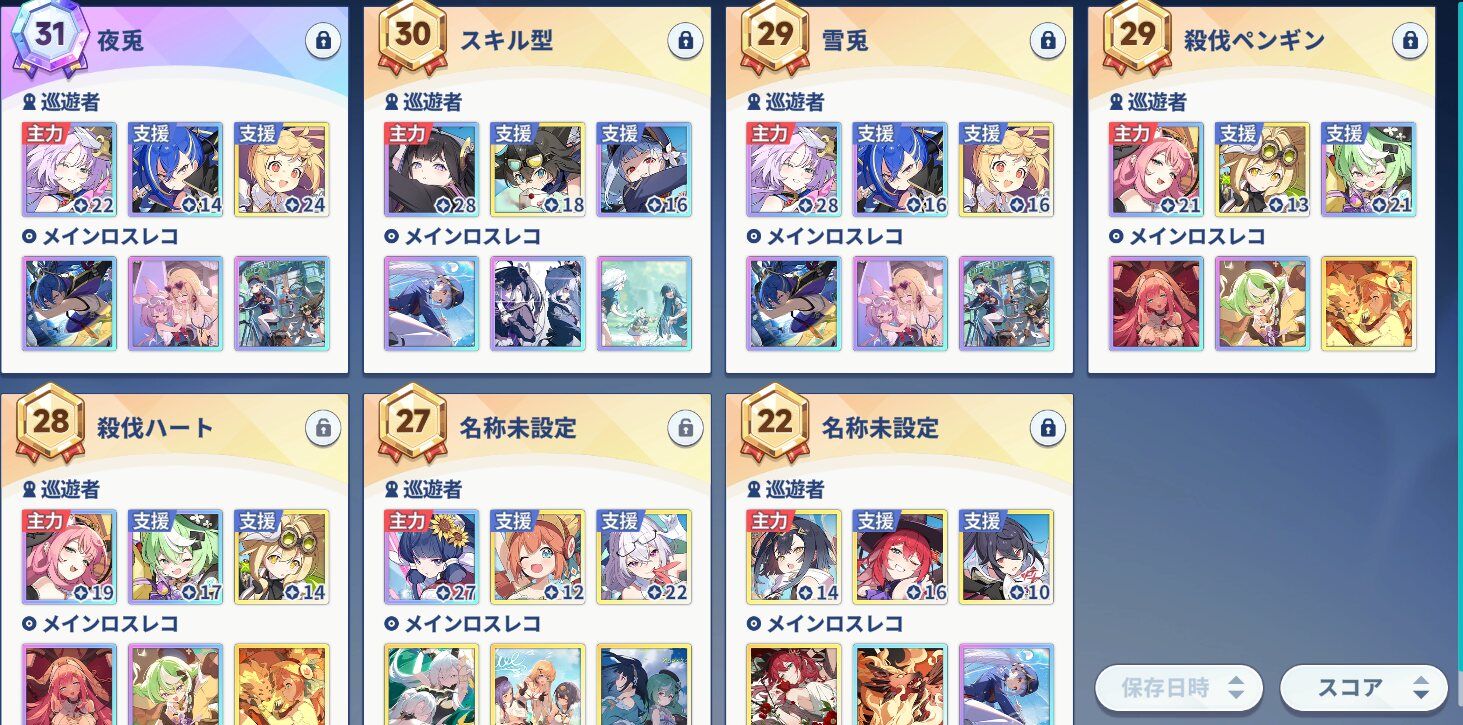Toggle the lock on the 殺伐ハート card

point(323,428)
